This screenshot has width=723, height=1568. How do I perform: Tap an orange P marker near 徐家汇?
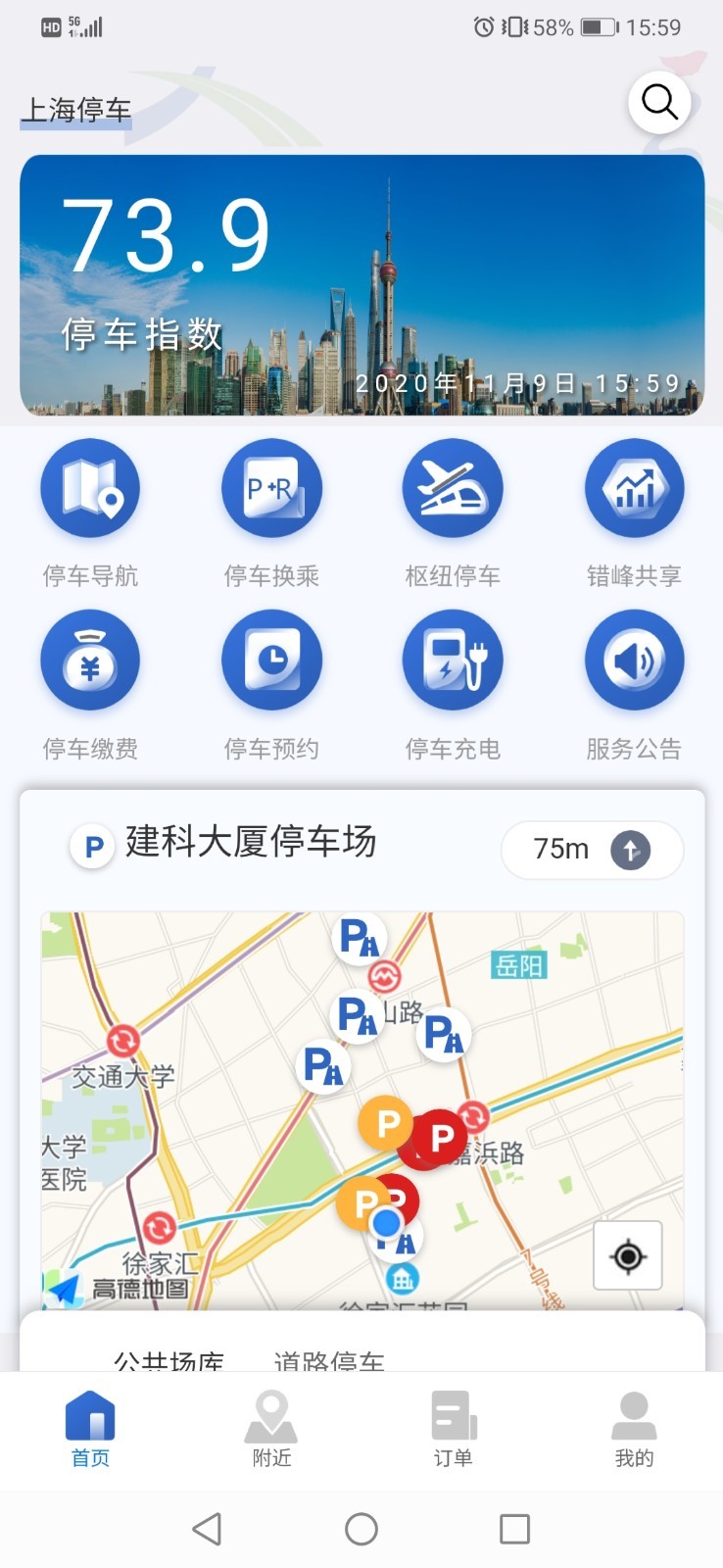[388, 1125]
